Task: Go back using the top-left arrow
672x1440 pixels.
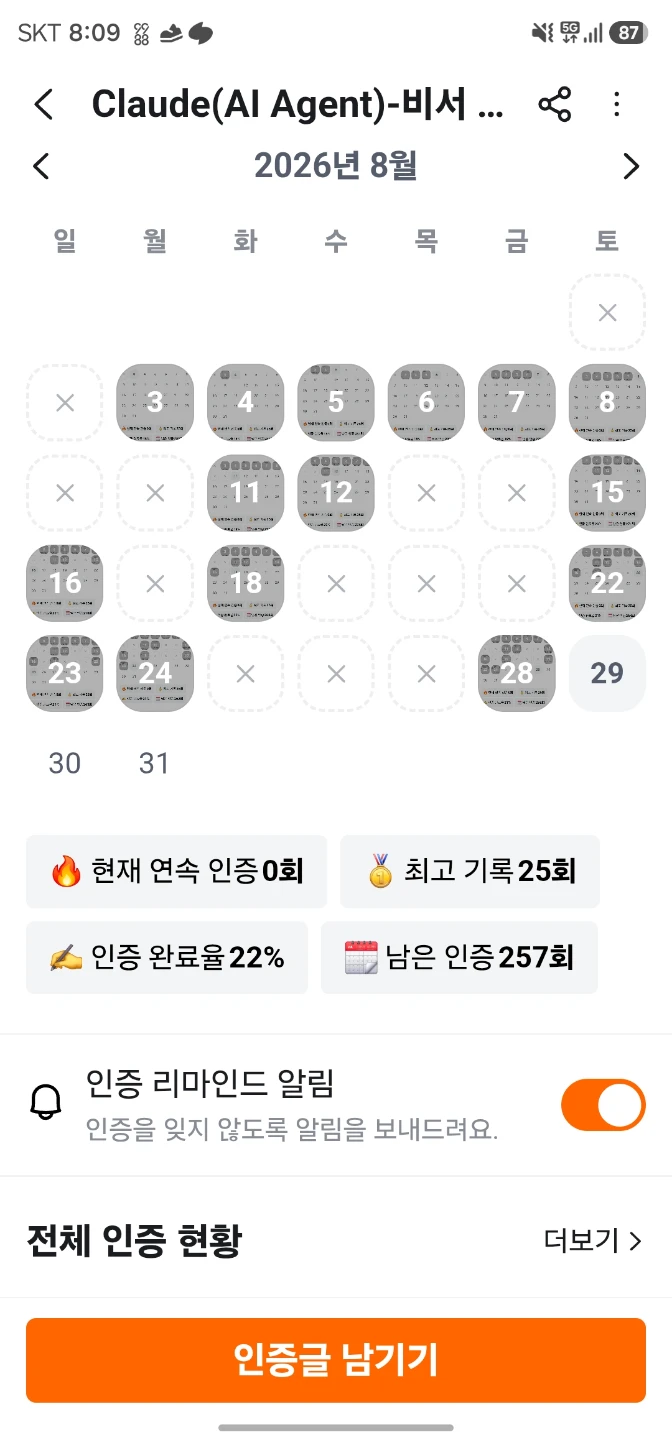Action: [43, 104]
